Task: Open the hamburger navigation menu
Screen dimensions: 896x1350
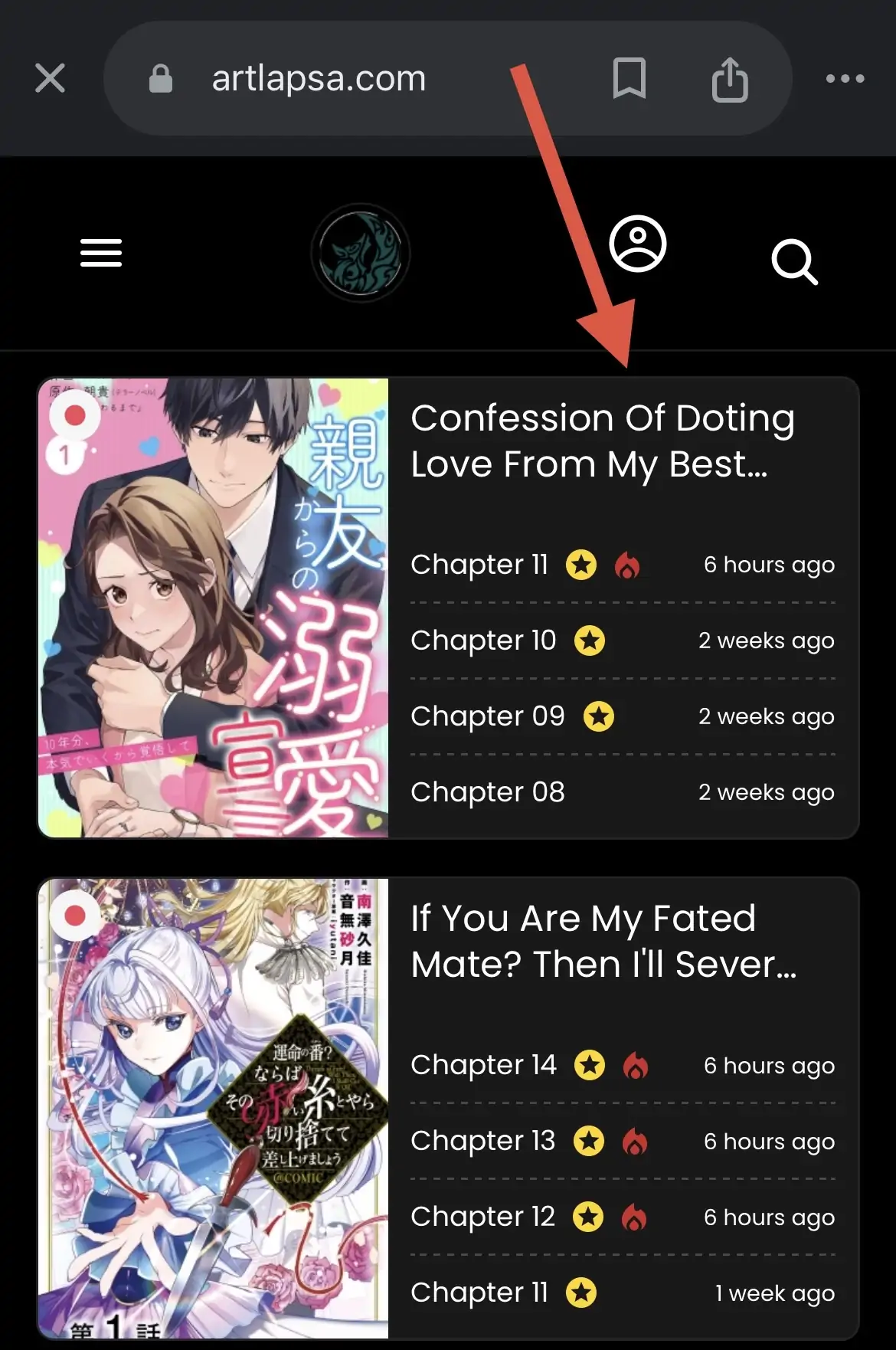Action: [101, 253]
